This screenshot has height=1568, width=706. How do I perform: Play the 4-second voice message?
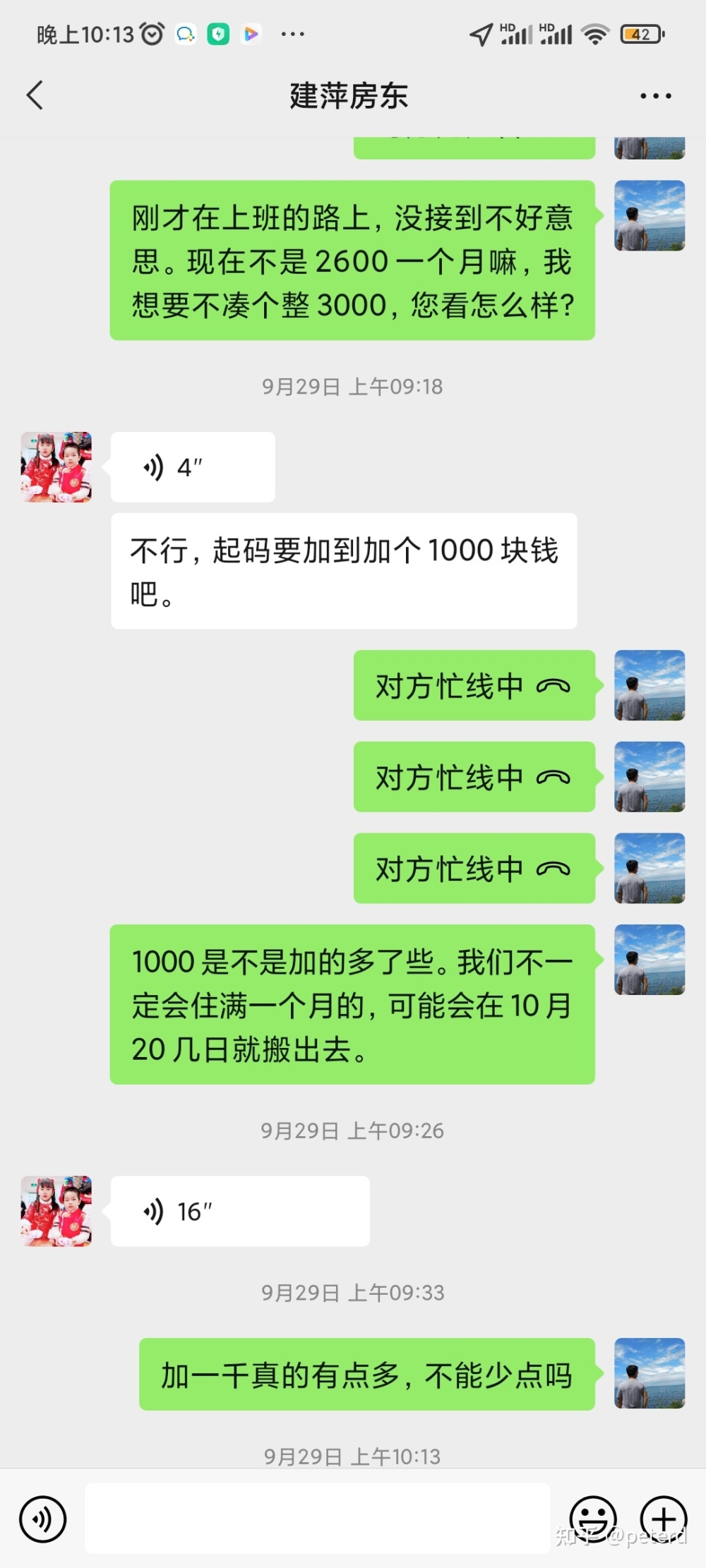tap(192, 467)
